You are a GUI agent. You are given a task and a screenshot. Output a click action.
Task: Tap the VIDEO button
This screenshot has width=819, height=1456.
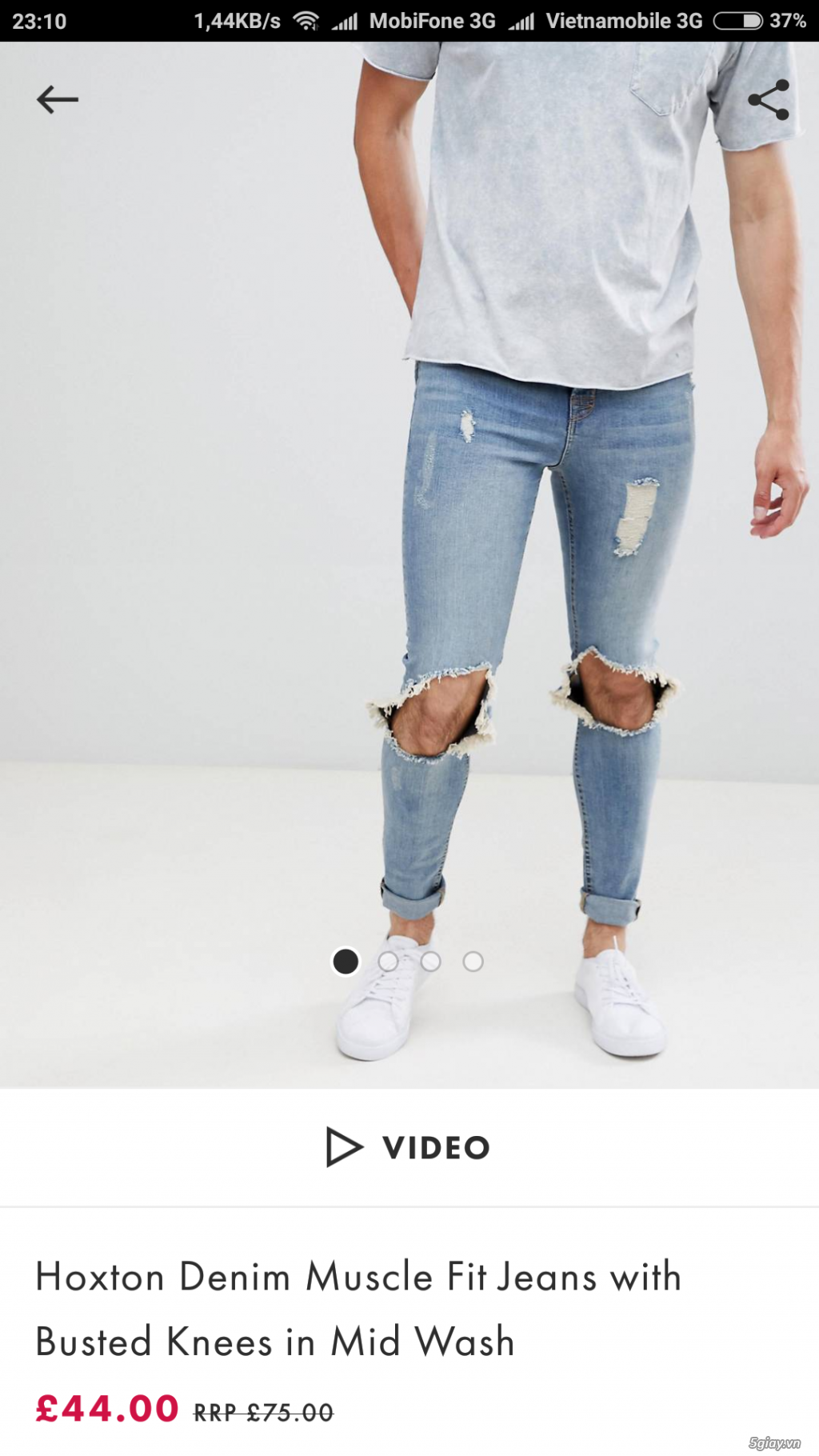tap(409, 1147)
